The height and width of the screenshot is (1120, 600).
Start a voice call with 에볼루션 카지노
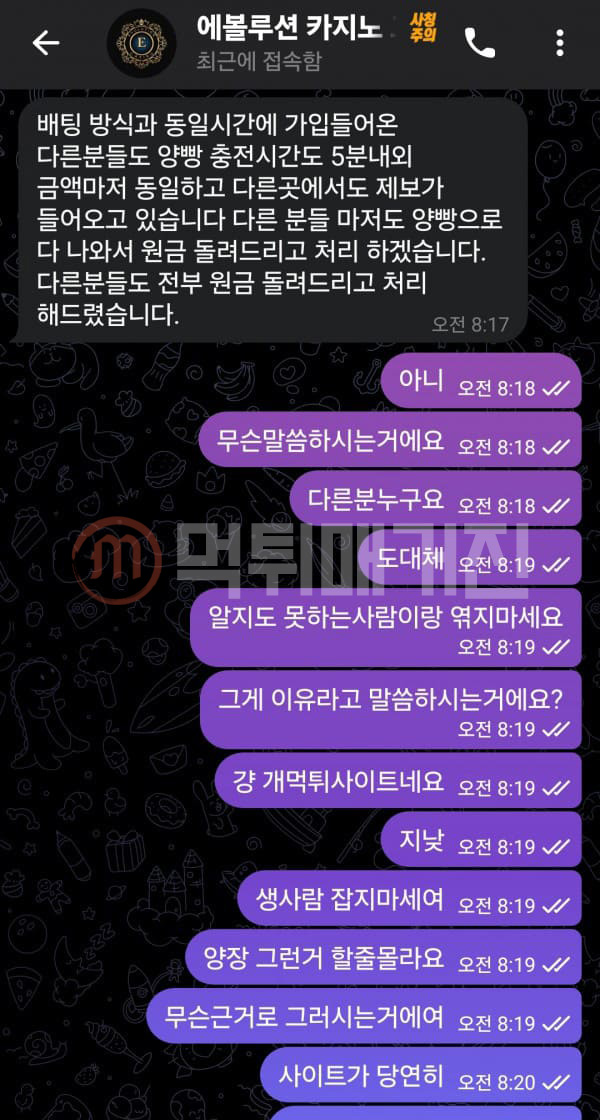tap(480, 43)
